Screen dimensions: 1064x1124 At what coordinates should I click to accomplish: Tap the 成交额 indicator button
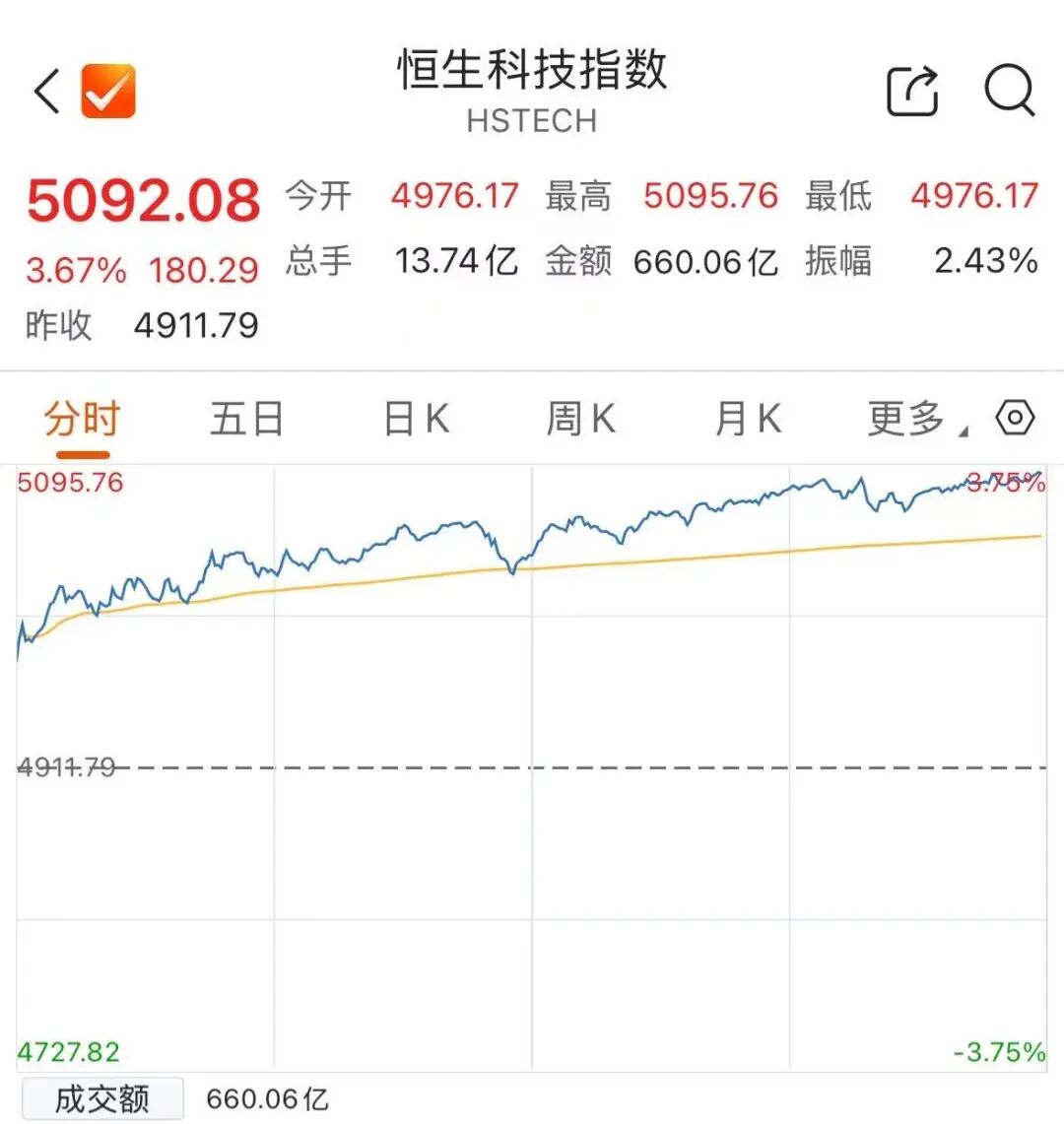coord(102,1098)
